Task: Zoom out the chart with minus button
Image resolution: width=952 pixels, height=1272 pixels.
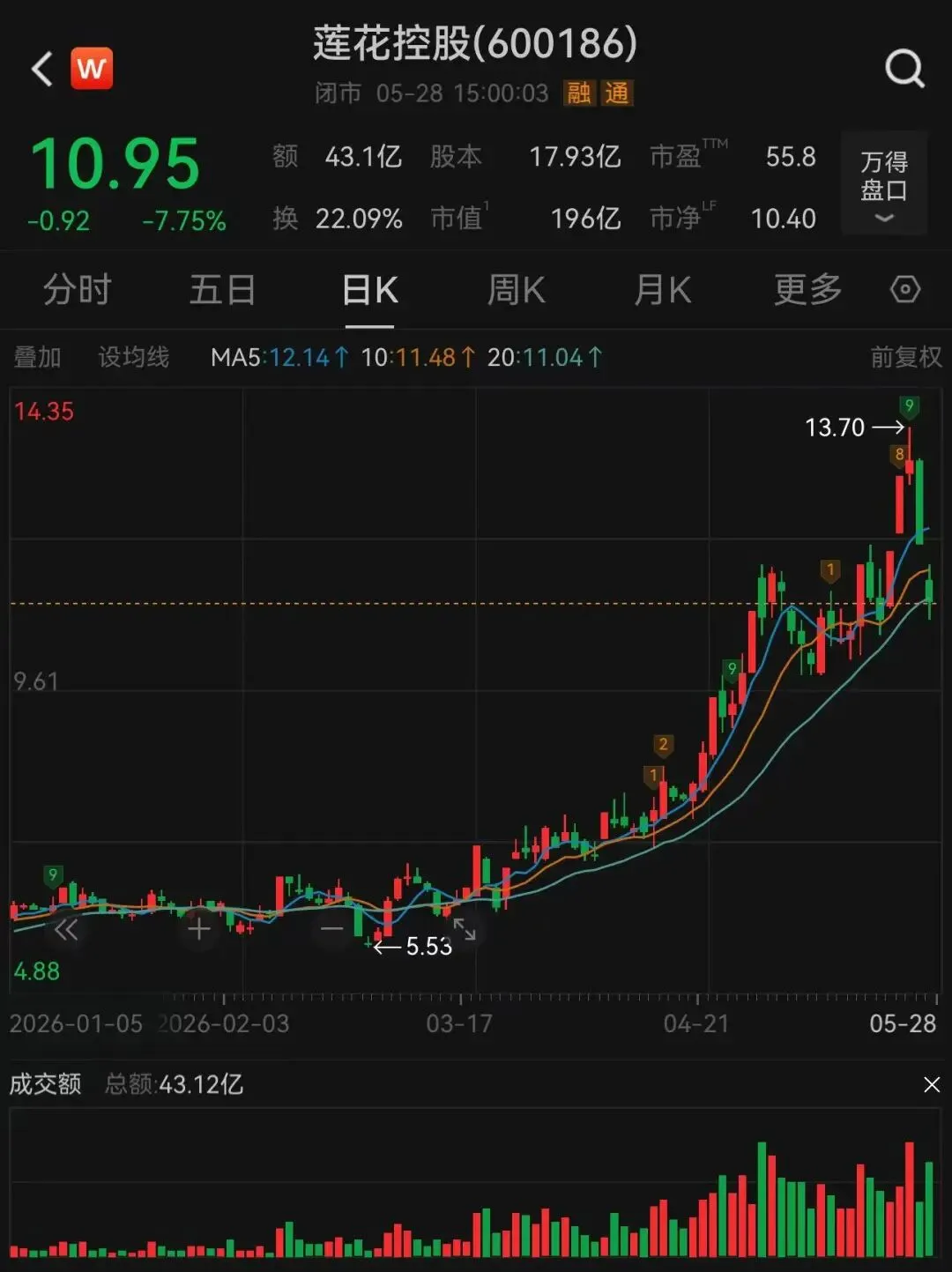Action: point(331,929)
